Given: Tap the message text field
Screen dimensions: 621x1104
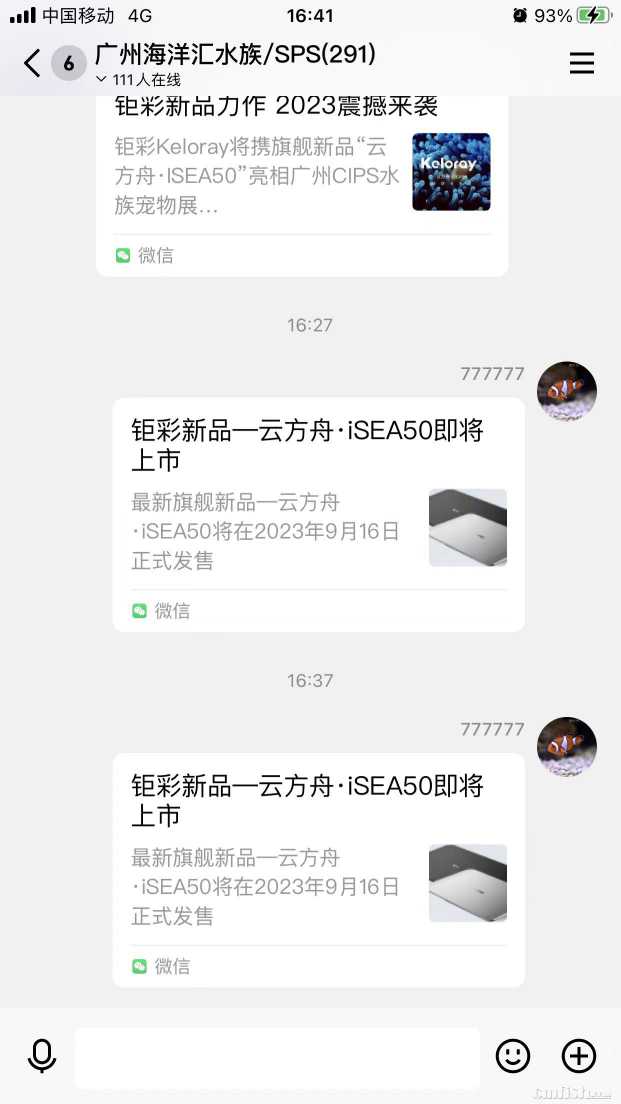Looking at the screenshot, I should (277, 1057).
